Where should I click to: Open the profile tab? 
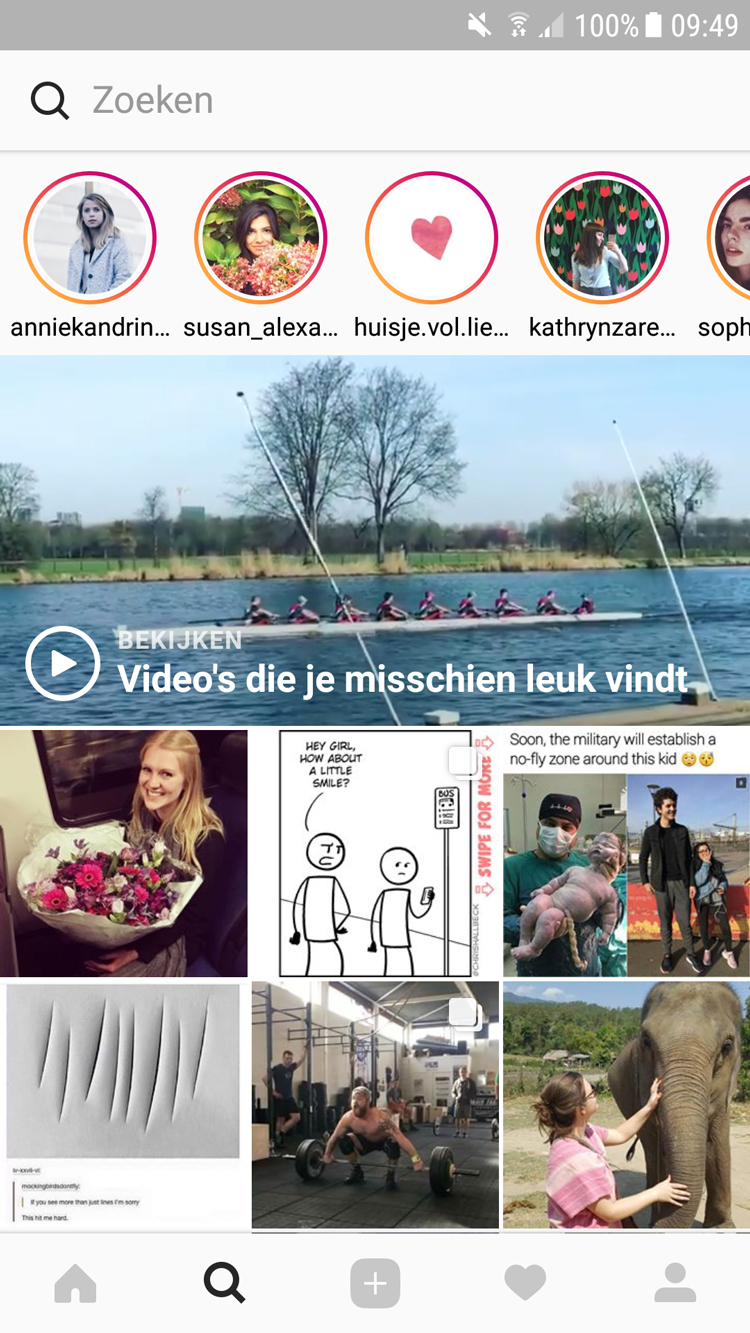pos(675,1283)
